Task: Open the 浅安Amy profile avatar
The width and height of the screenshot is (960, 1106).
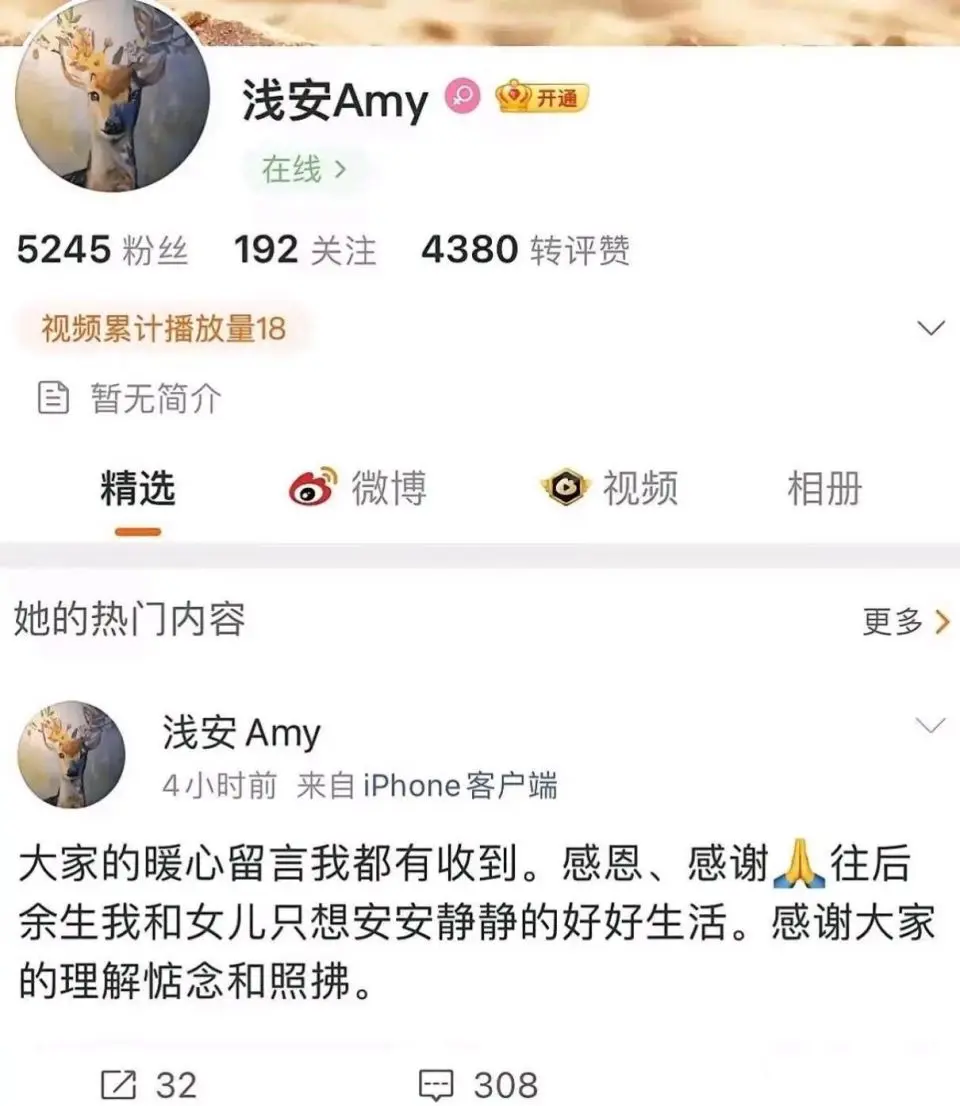Action: click(113, 98)
